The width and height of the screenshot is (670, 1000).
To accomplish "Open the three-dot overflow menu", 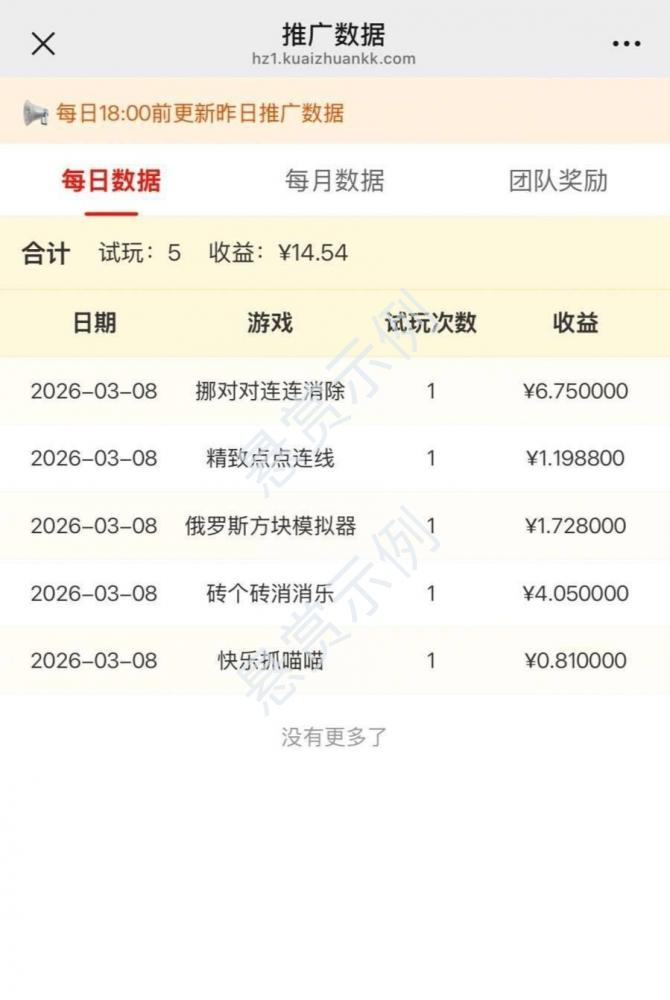I will [626, 44].
